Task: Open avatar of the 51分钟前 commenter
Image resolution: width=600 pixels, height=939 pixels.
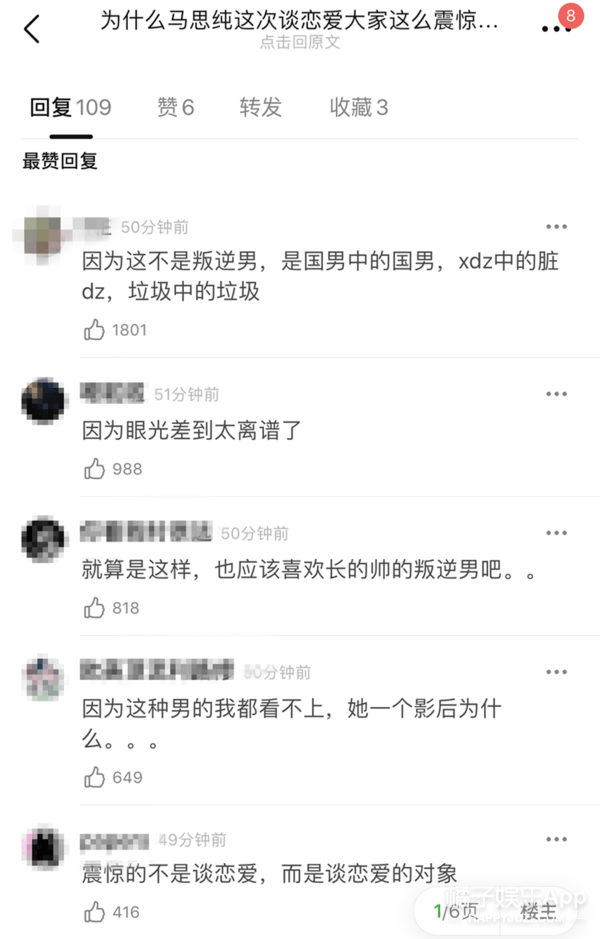Action: (43, 400)
